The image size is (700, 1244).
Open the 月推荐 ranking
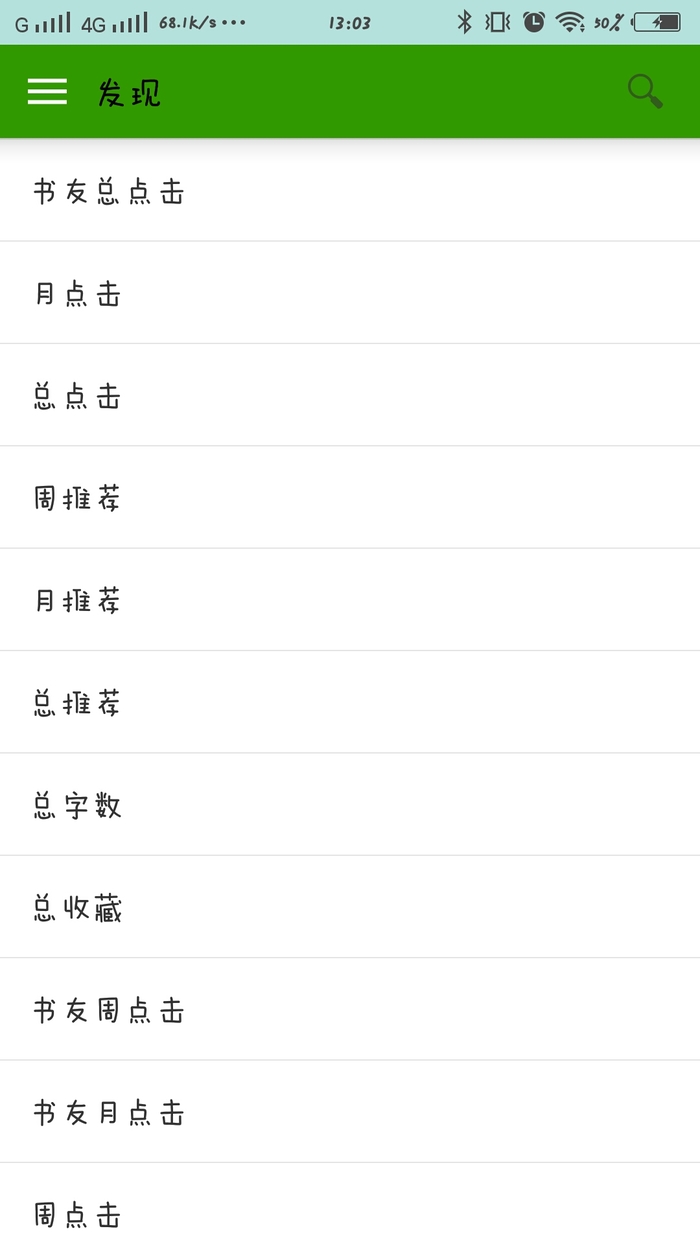(77, 601)
